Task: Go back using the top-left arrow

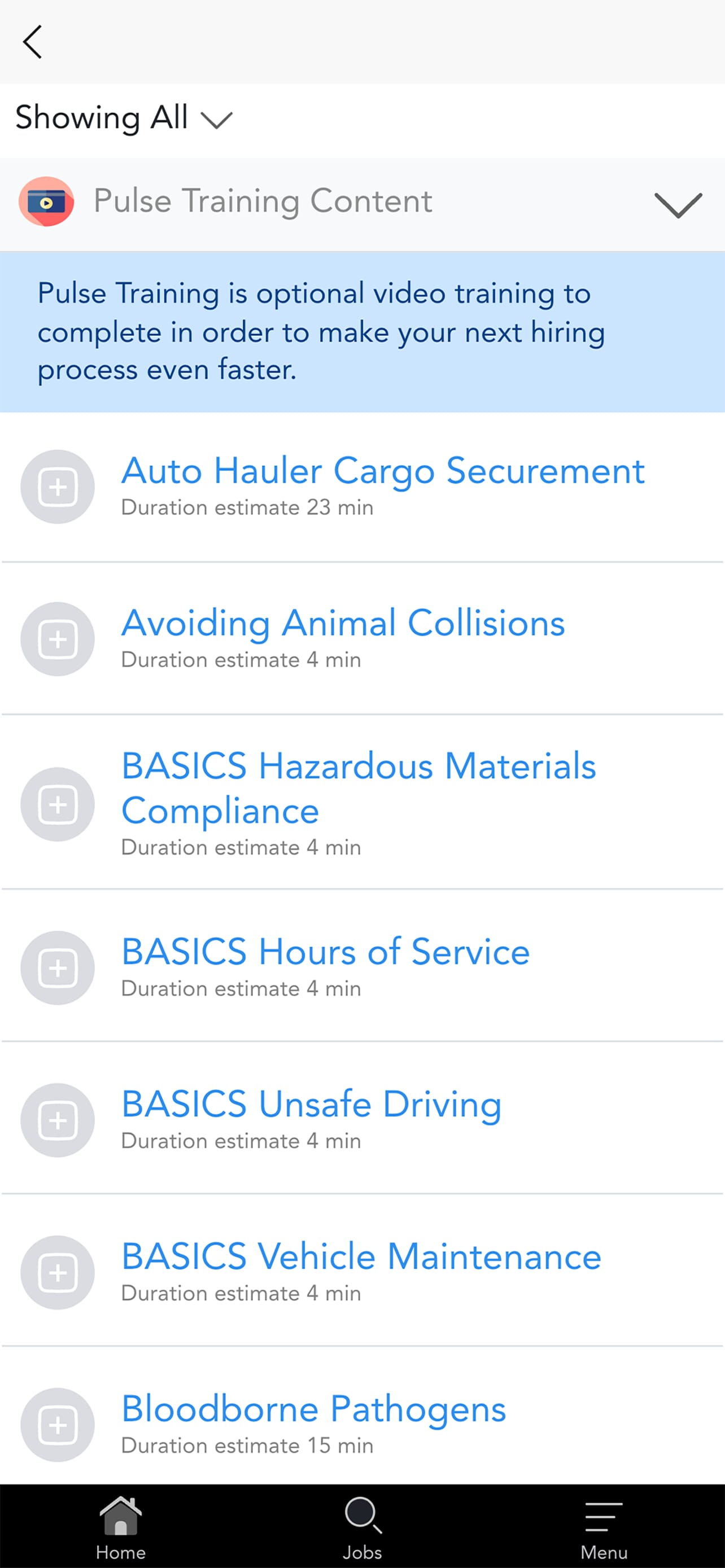Action: coord(32,42)
